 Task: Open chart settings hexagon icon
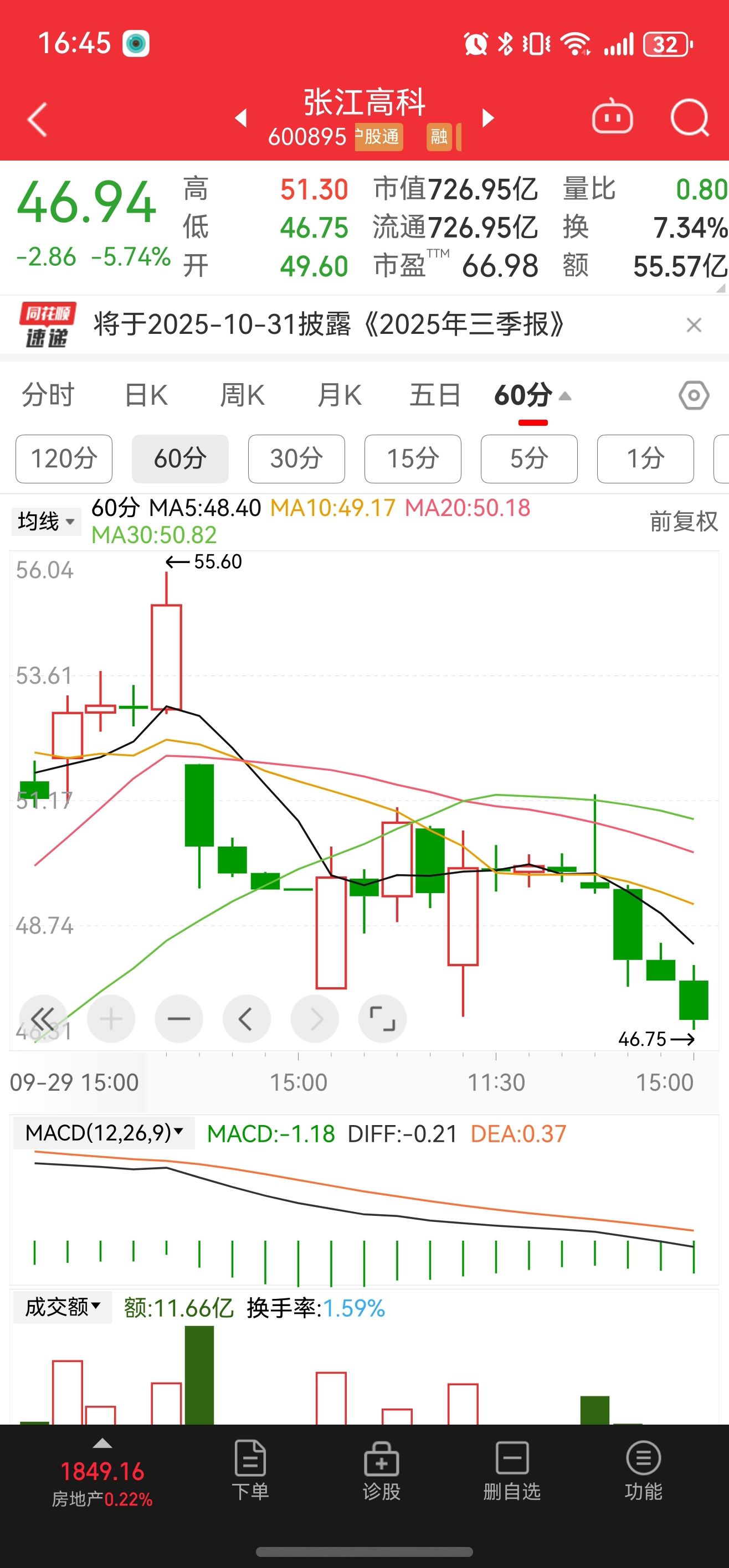click(694, 396)
